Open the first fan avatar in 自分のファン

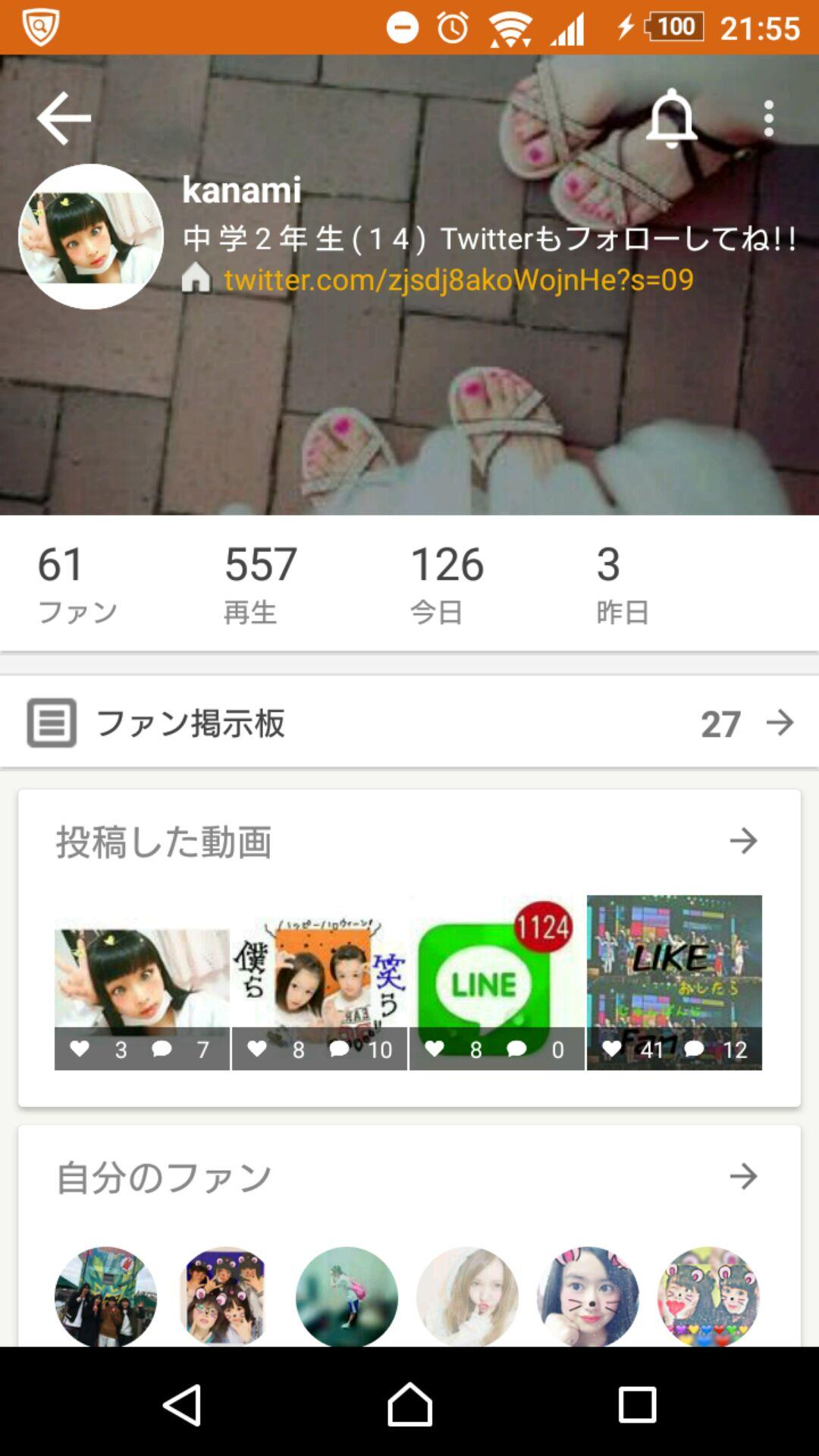(105, 1297)
